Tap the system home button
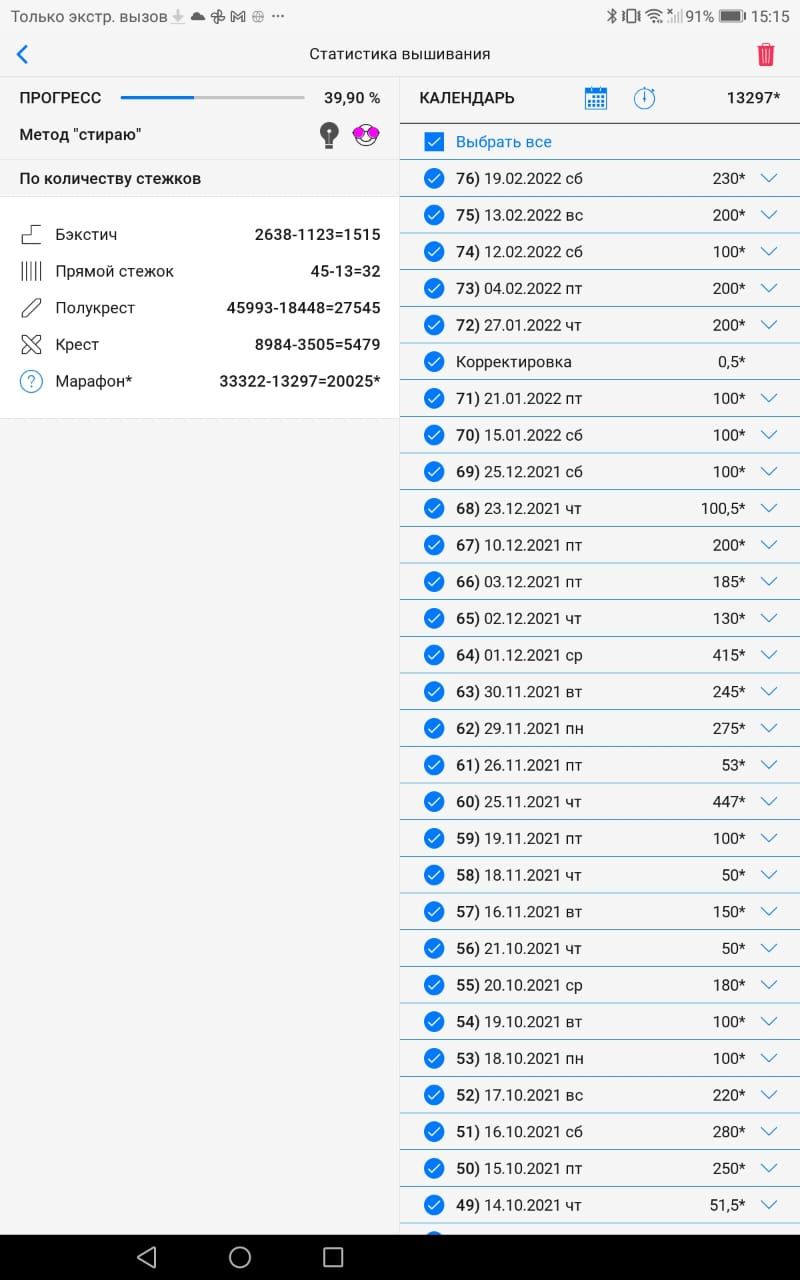The width and height of the screenshot is (800, 1280). click(x=240, y=1257)
